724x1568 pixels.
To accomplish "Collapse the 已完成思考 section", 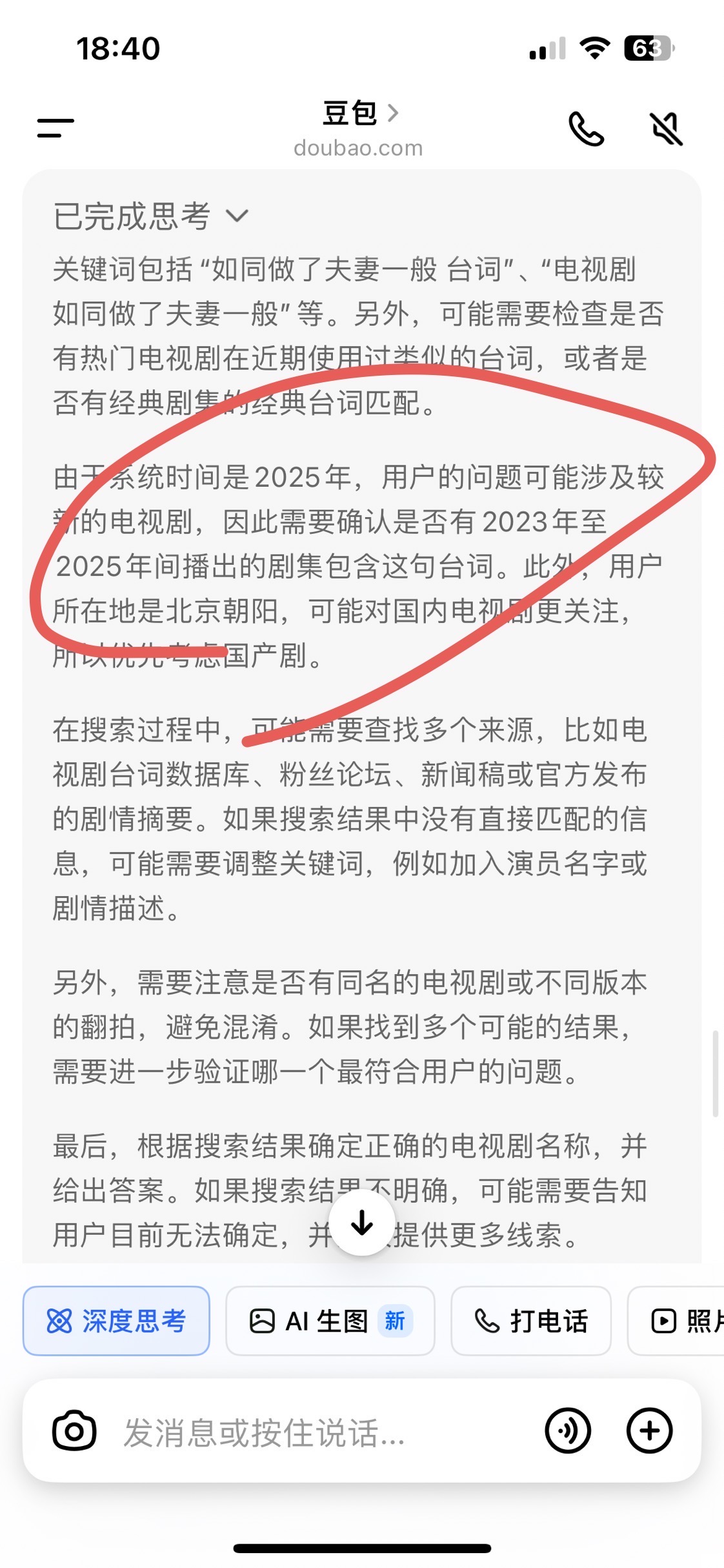I will point(151,216).
